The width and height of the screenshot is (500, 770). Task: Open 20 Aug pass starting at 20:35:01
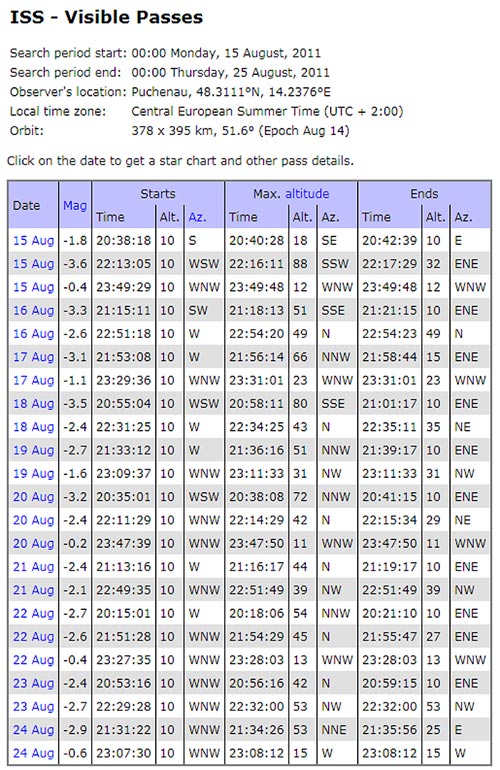click(x=33, y=497)
